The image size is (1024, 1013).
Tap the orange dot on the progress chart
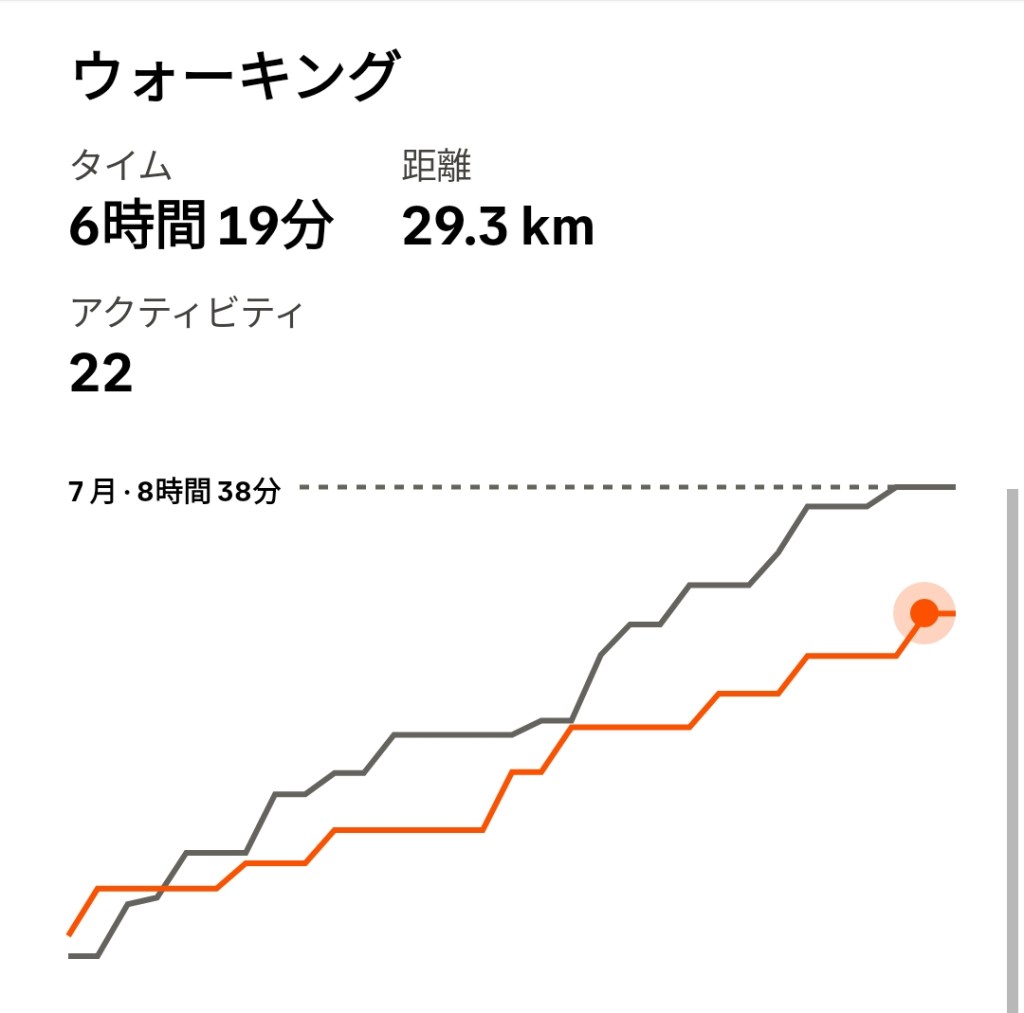(x=925, y=613)
